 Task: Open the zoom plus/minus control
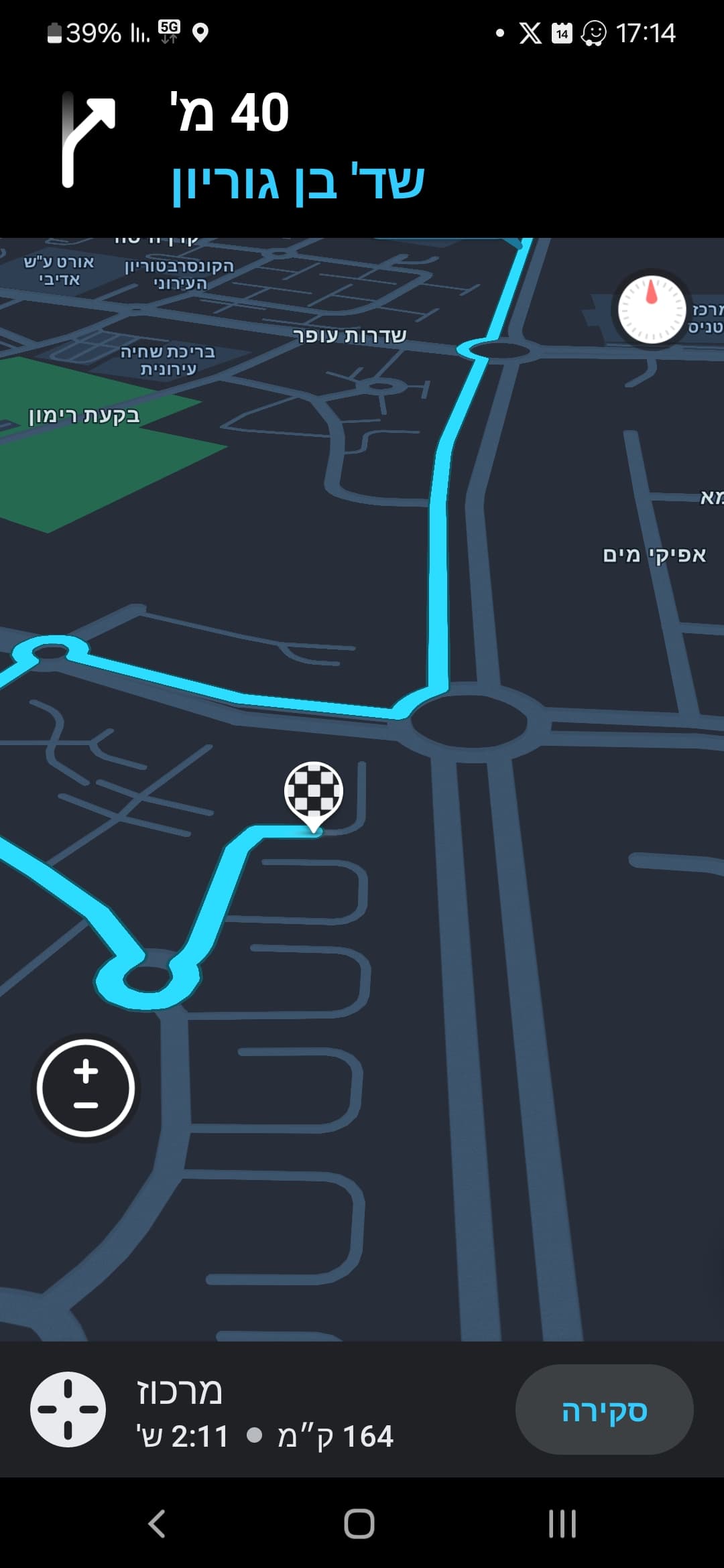pos(86,1088)
